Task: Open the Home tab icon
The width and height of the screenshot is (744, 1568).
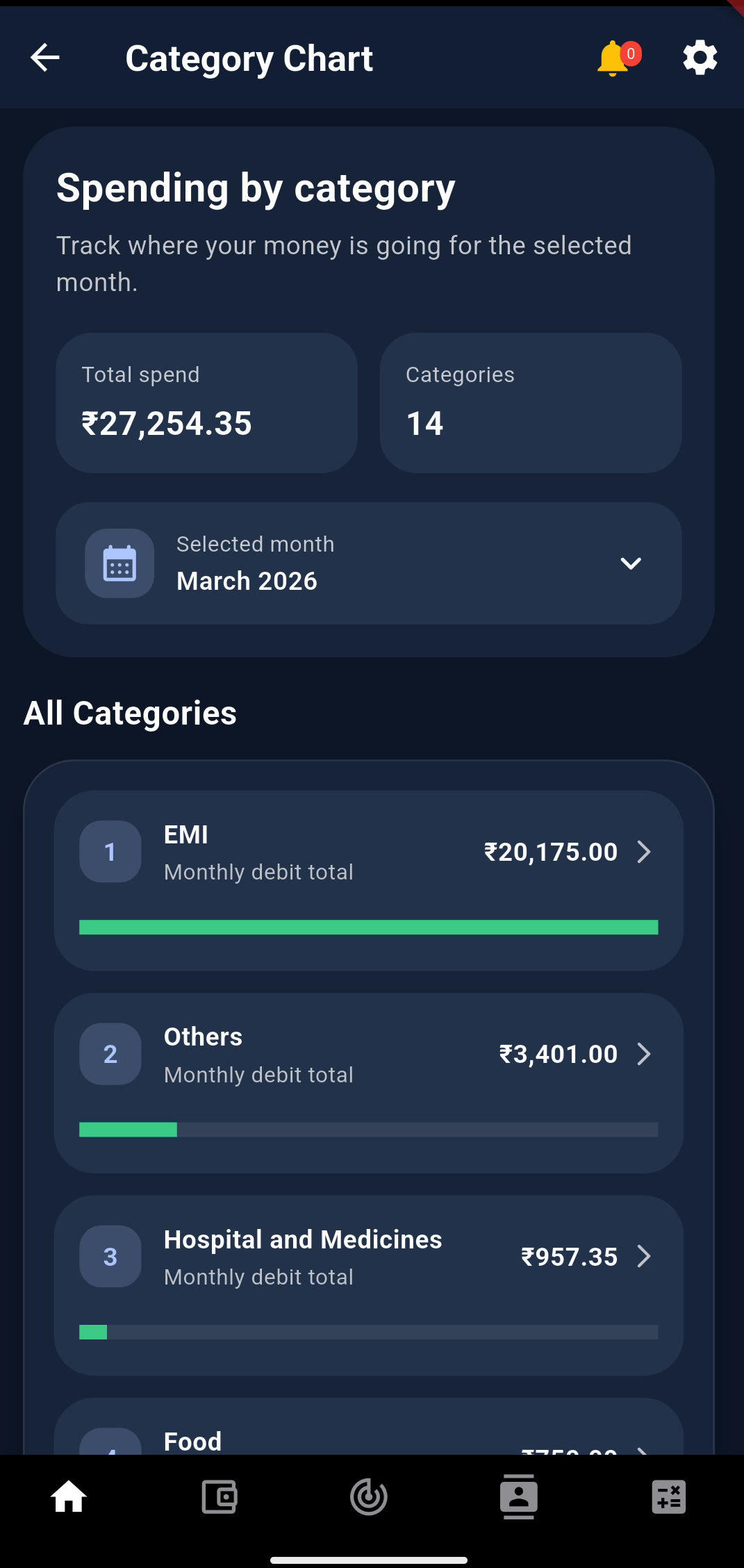Action: tap(69, 1496)
